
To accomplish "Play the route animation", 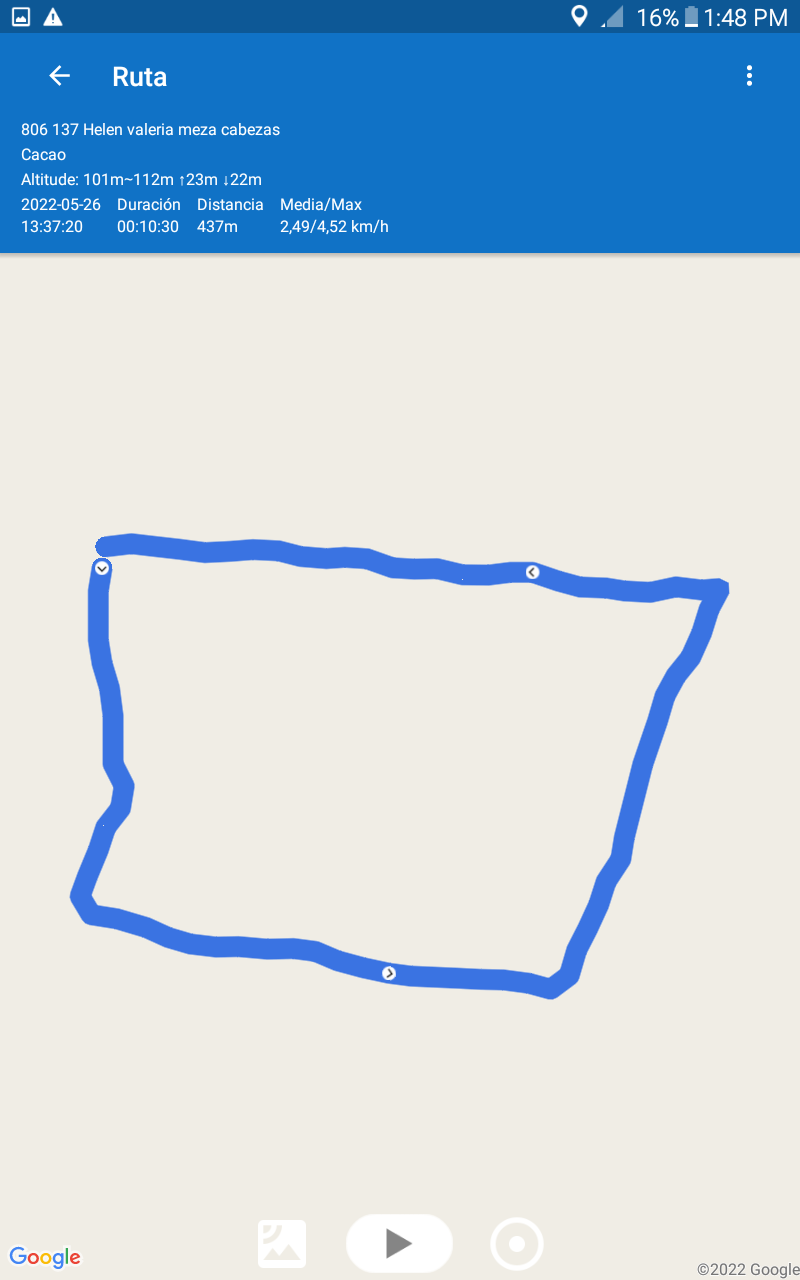I will [x=399, y=1243].
